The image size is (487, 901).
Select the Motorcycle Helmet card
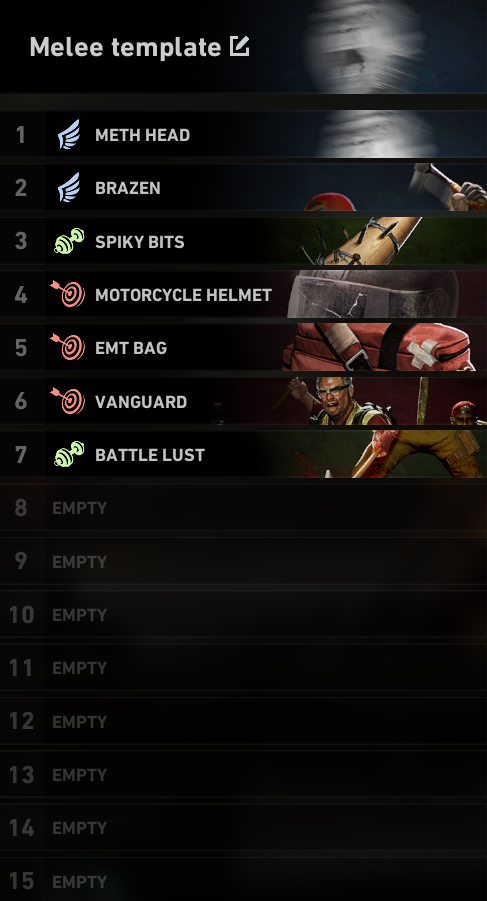244,294
